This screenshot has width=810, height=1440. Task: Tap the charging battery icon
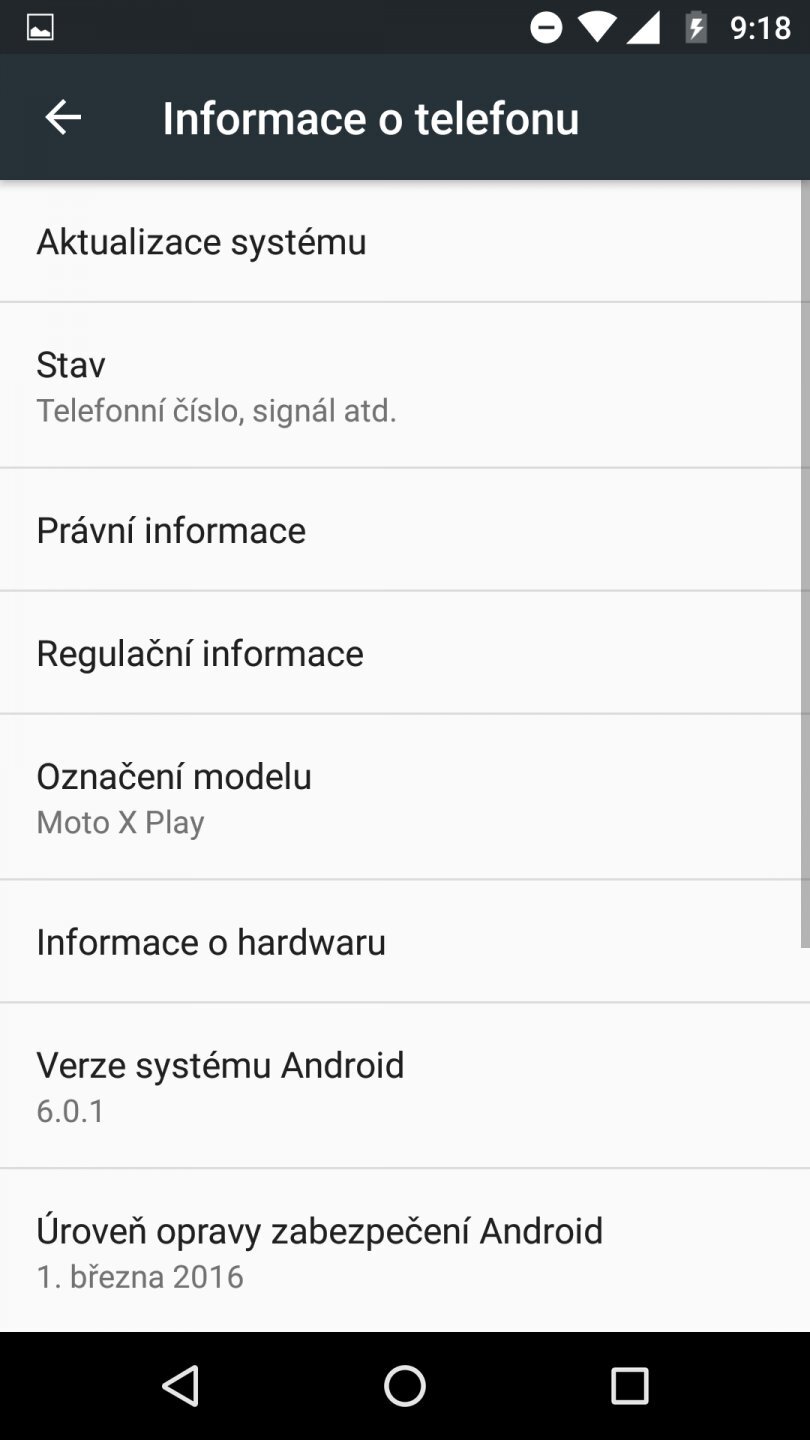[697, 27]
